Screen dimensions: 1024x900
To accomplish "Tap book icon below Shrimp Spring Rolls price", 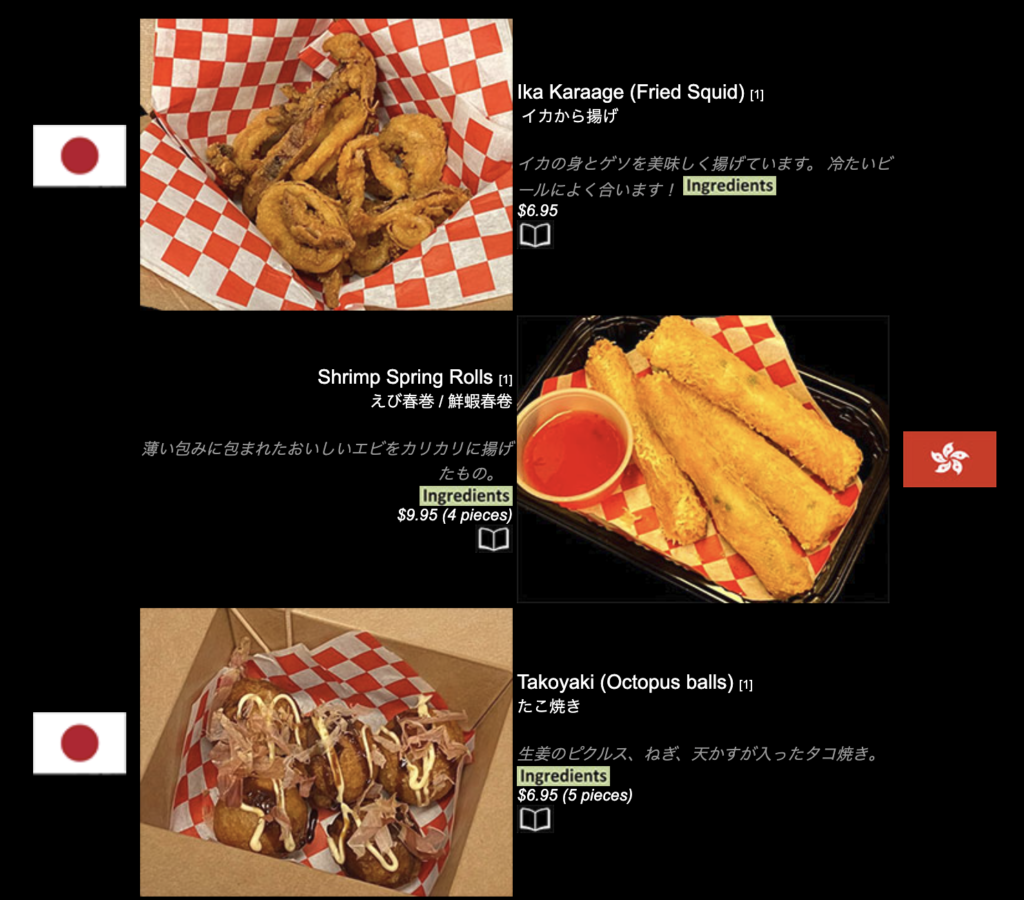I will click(493, 540).
